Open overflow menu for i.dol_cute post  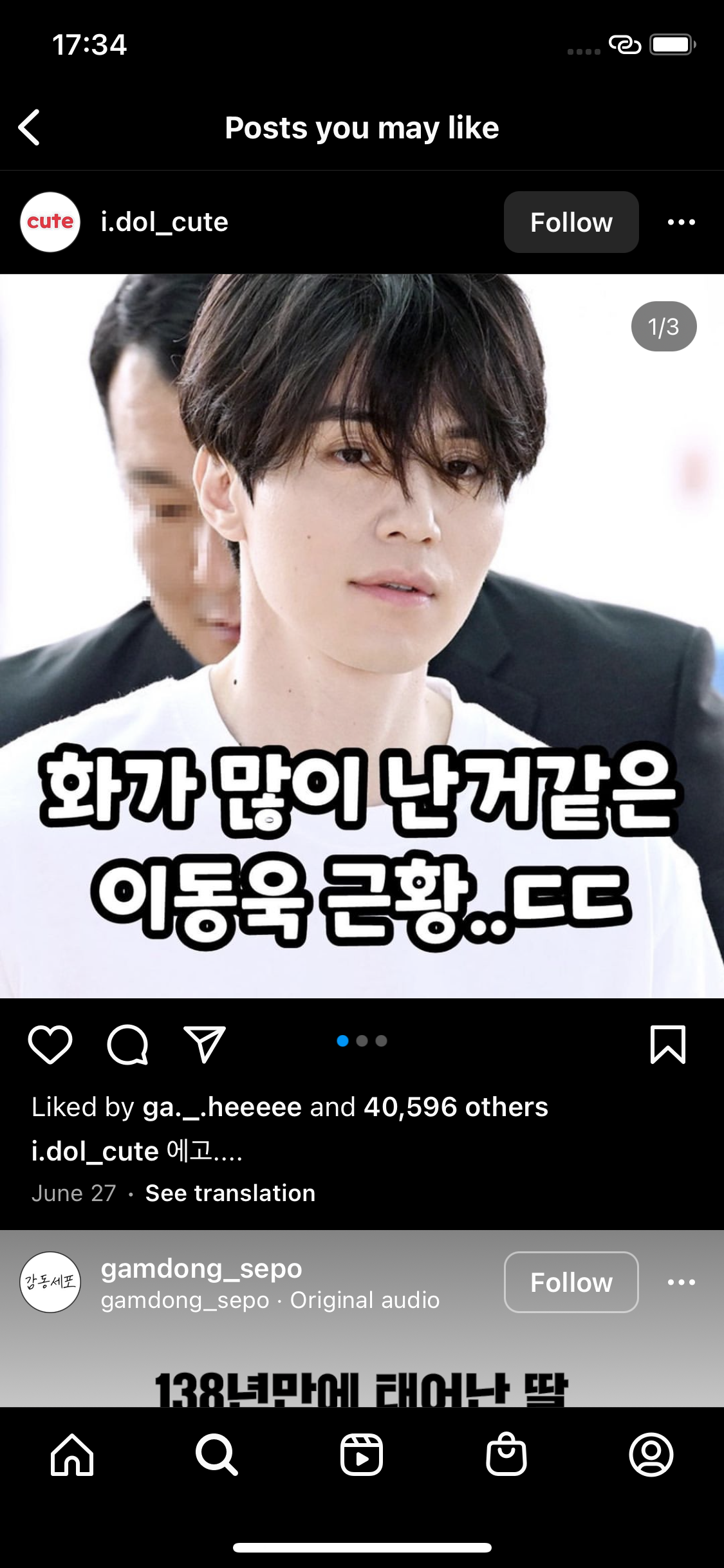[681, 222]
